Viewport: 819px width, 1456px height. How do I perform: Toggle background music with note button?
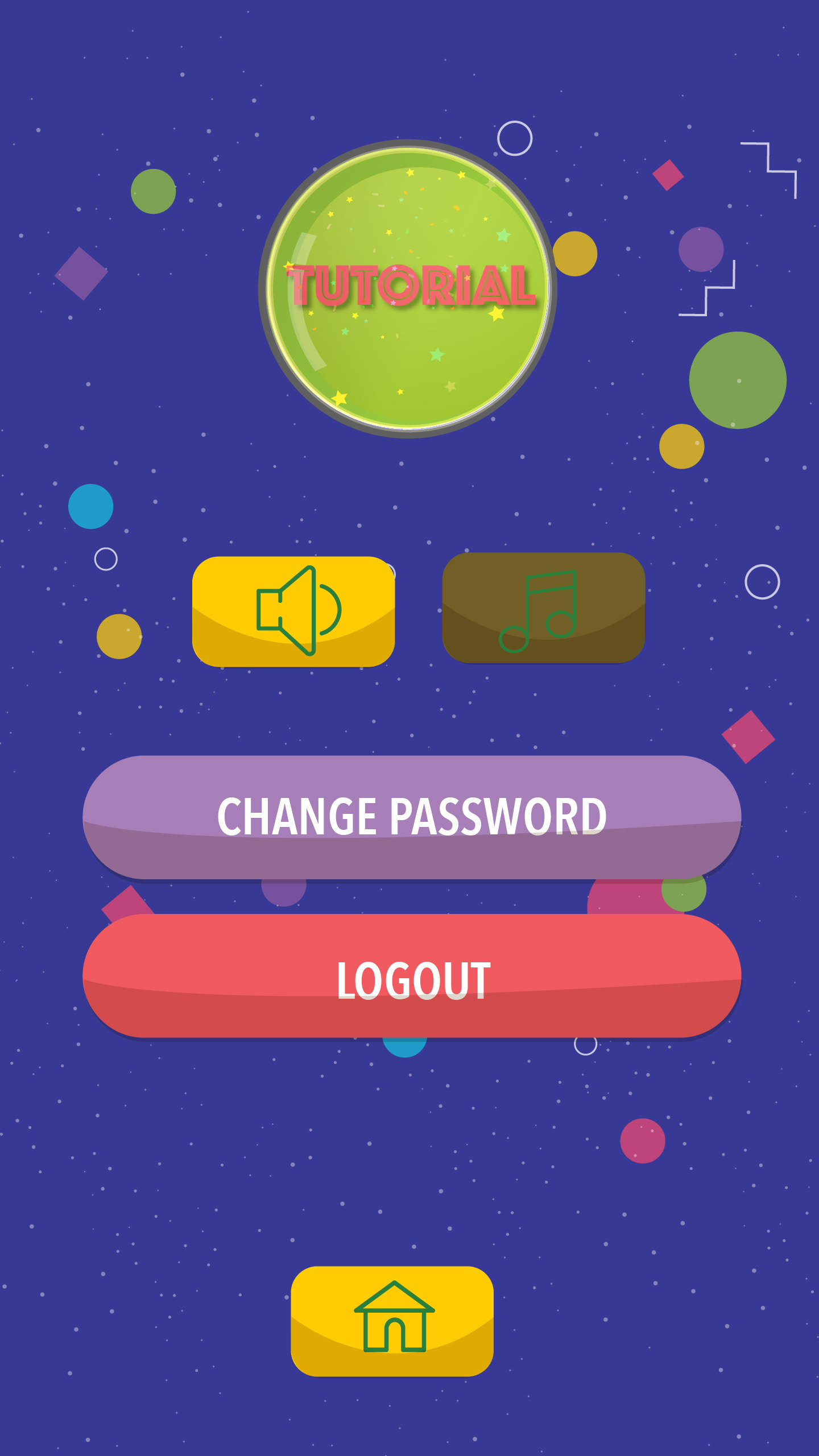tap(544, 609)
